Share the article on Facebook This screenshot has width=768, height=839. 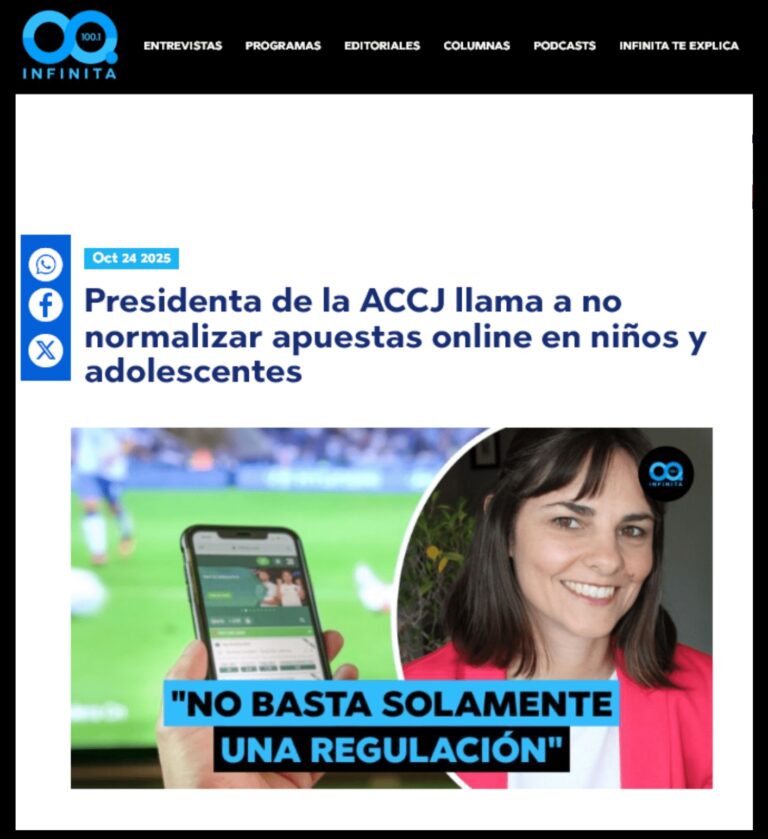pyautogui.click(x=46, y=306)
